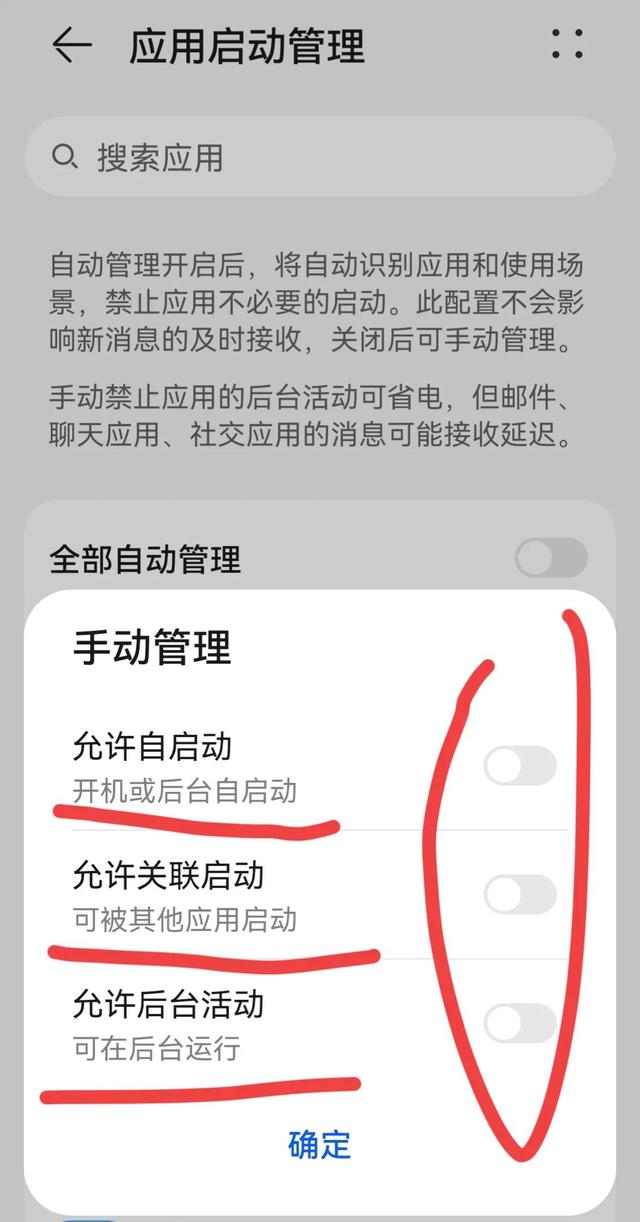This screenshot has height=1222, width=640.
Task: Tap the 搜索应用 search box
Action: 320,157
